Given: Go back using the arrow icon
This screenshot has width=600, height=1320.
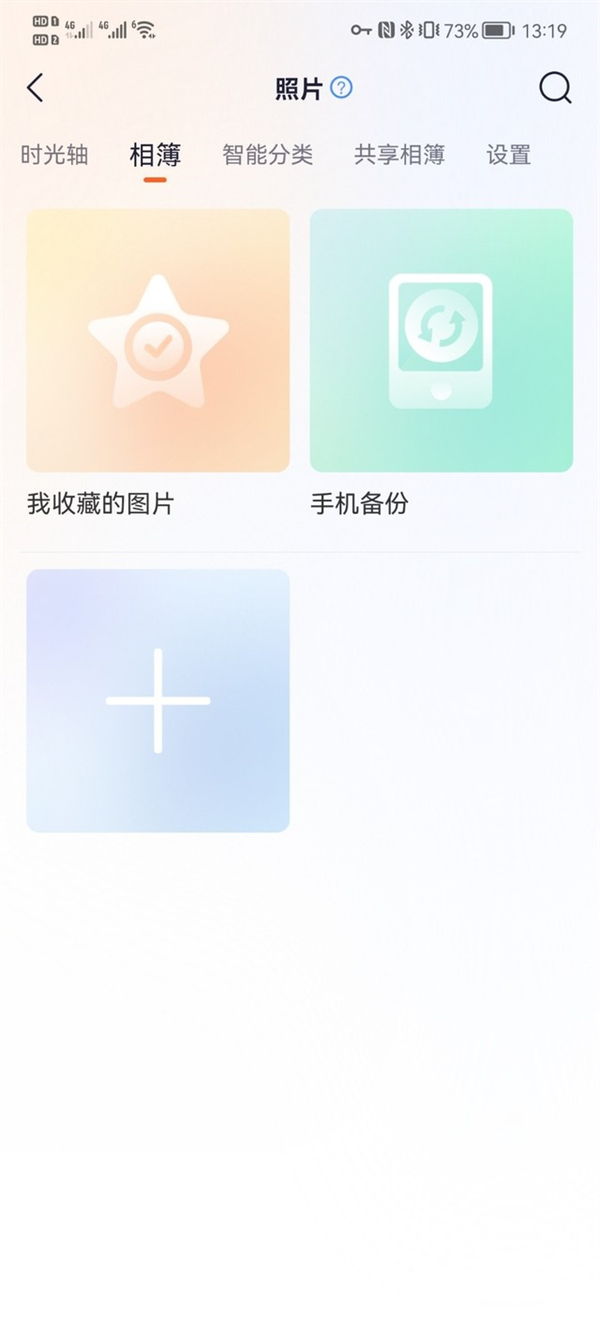Looking at the screenshot, I should point(36,88).
